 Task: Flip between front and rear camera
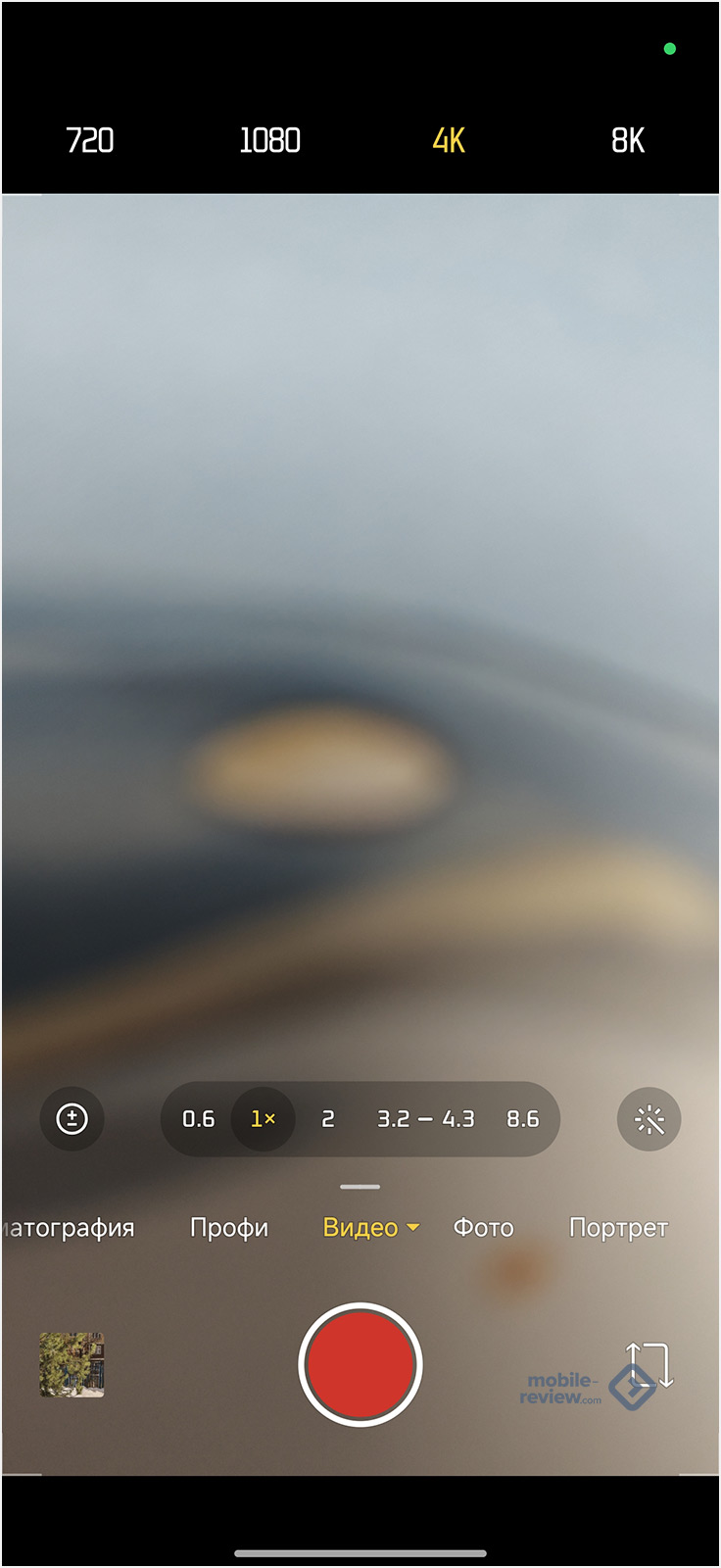[x=649, y=1364]
